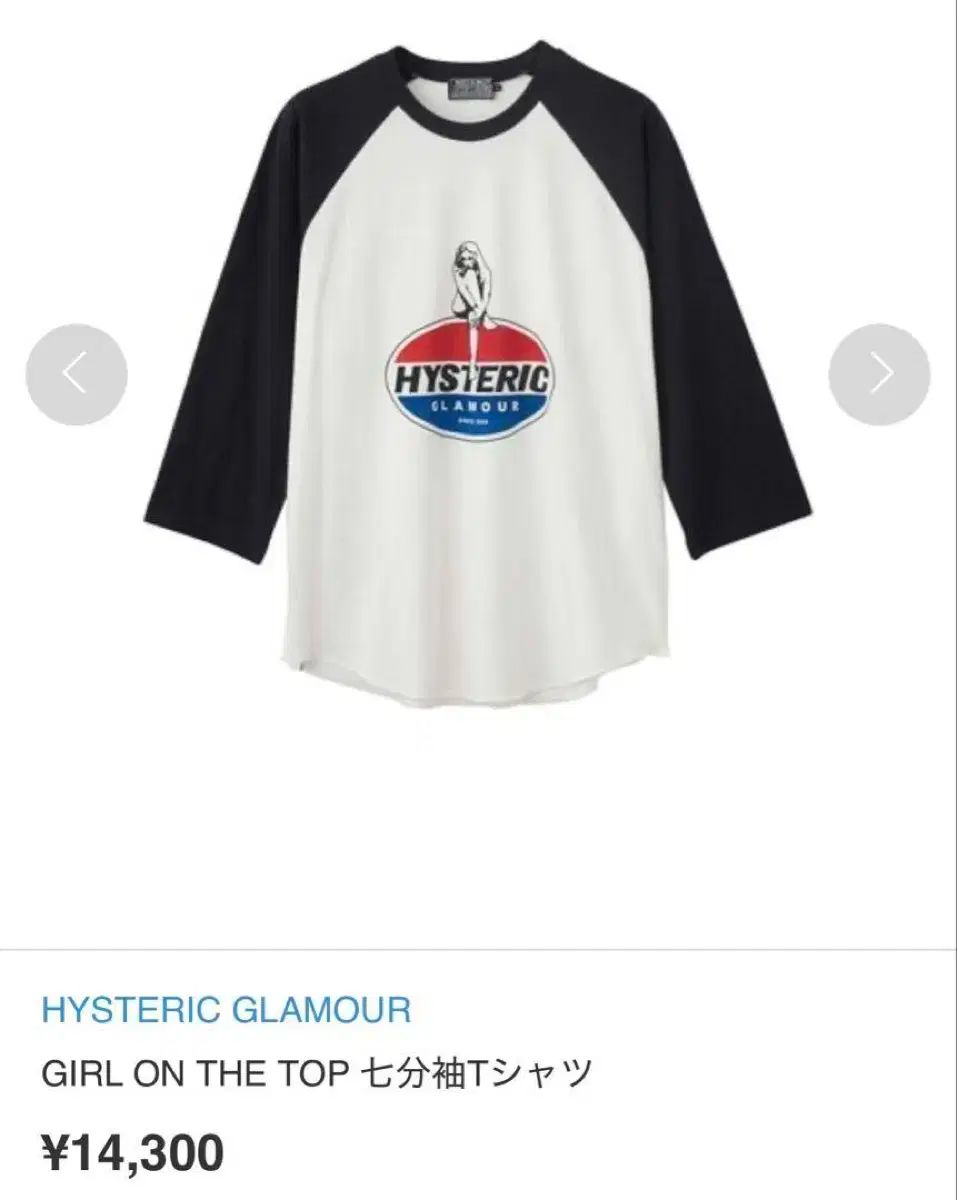Show the previous product image
Screen dimensions: 957x1200
coord(77,374)
